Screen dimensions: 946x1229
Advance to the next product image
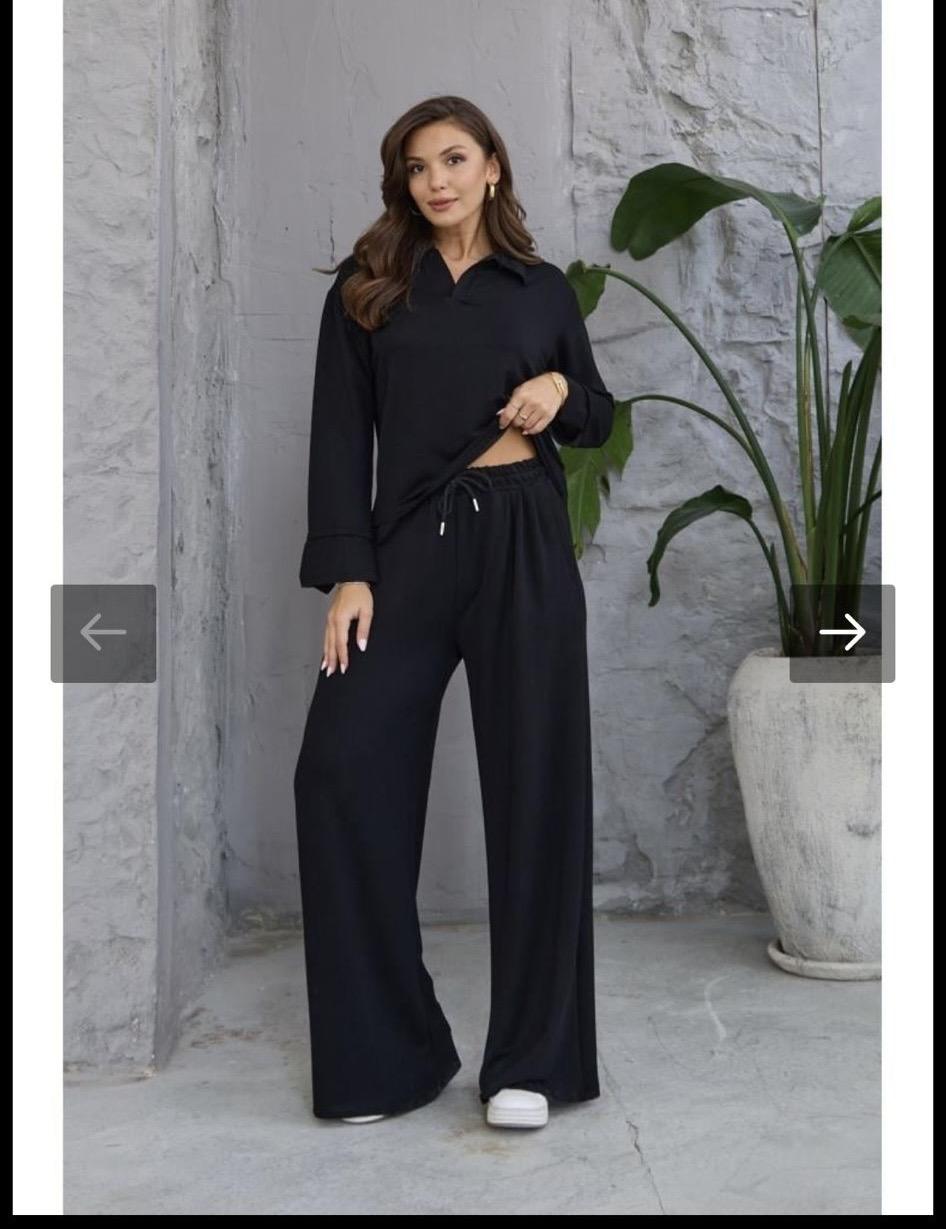point(842,633)
